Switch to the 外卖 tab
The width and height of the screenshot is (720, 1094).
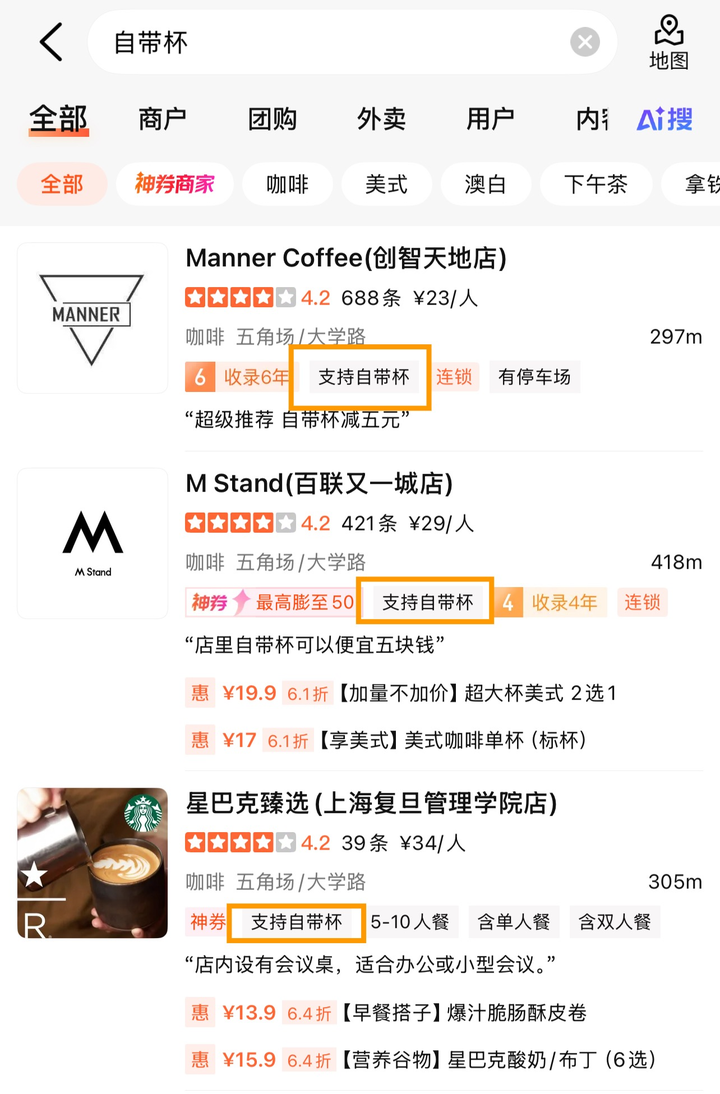point(381,119)
